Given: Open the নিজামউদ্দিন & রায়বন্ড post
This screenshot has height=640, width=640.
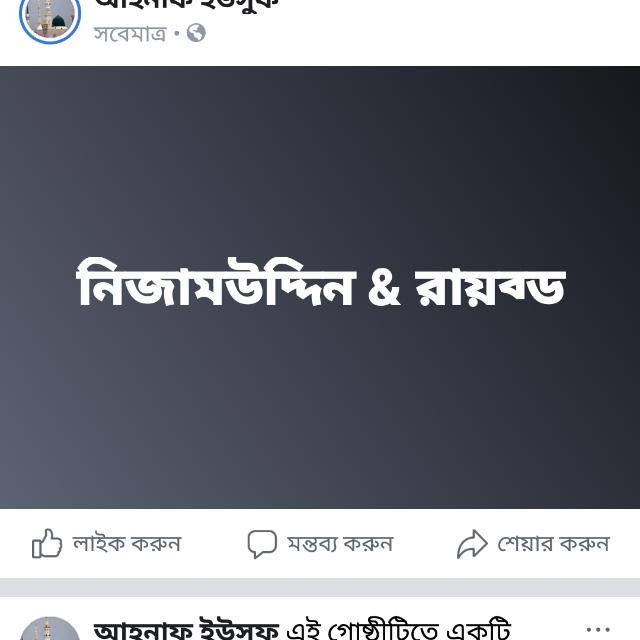Looking at the screenshot, I should point(320,287).
